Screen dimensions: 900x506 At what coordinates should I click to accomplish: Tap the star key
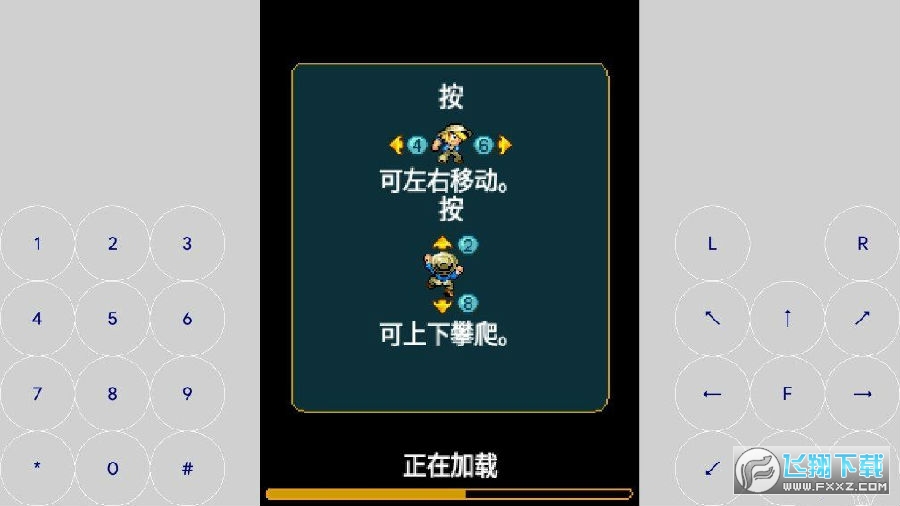pos(38,468)
